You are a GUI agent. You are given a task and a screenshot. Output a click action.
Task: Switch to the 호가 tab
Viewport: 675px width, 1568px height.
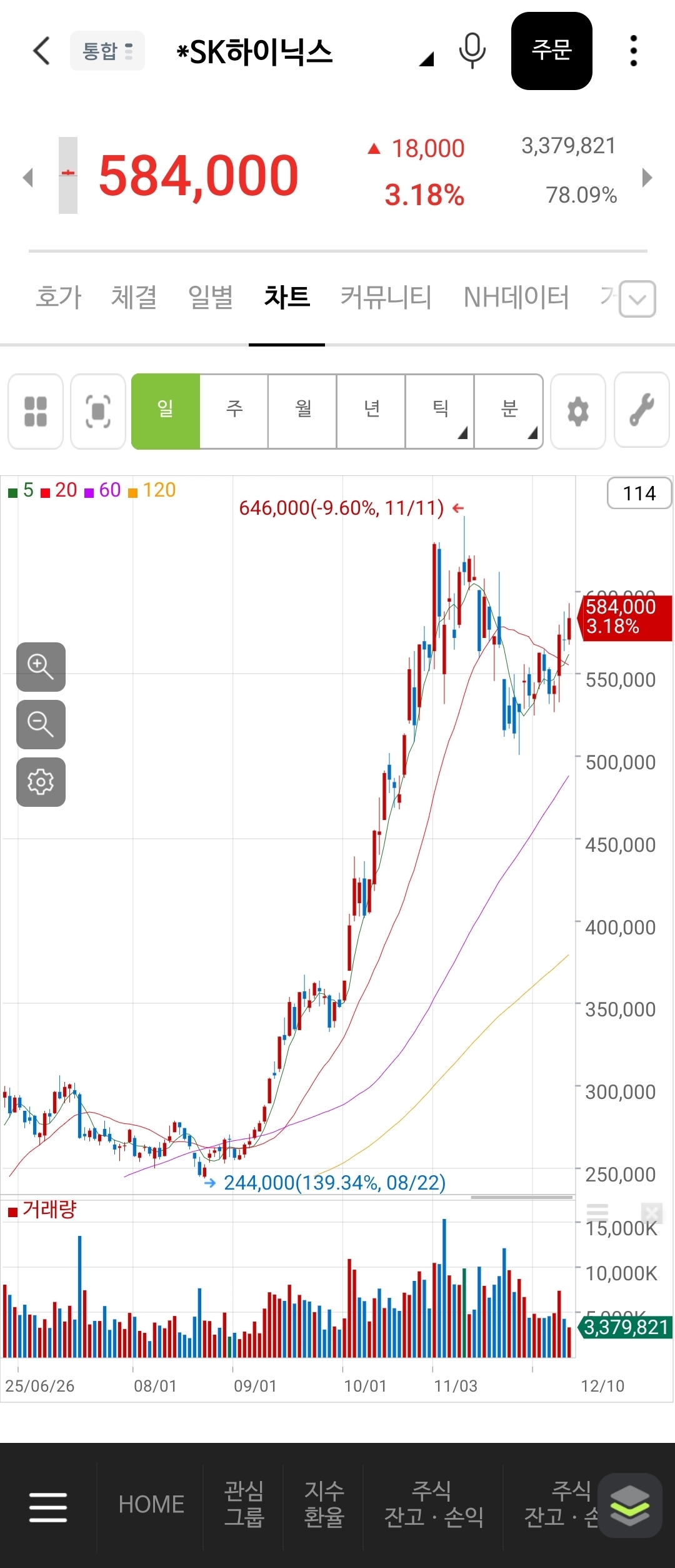(59, 296)
